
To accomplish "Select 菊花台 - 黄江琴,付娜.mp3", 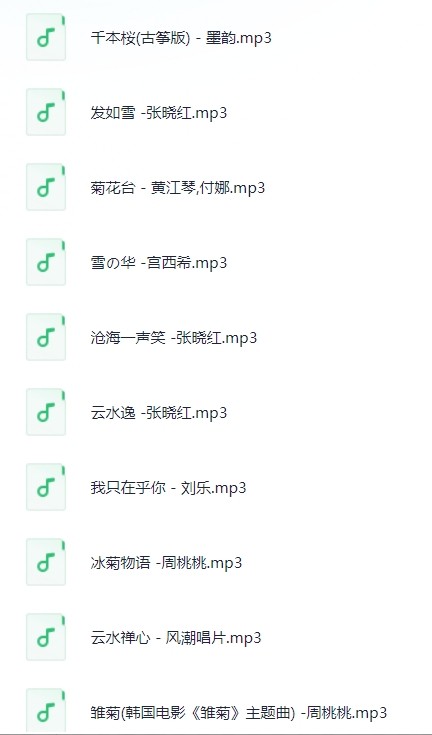I will coord(178,188).
